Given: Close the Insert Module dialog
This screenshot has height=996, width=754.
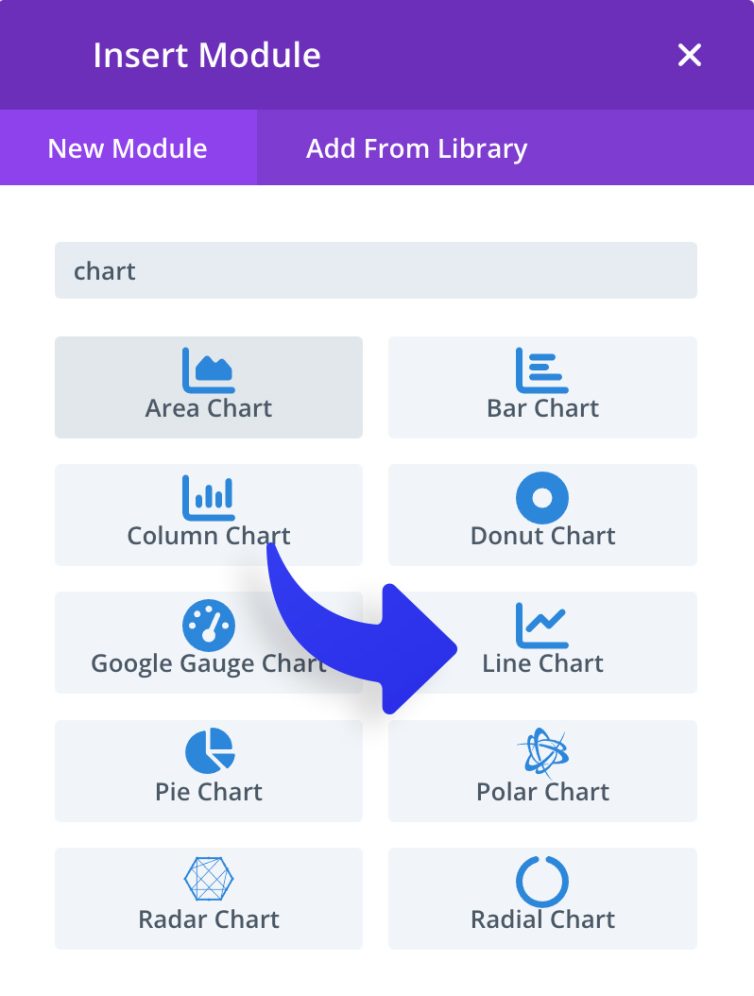Looking at the screenshot, I should coord(689,55).
